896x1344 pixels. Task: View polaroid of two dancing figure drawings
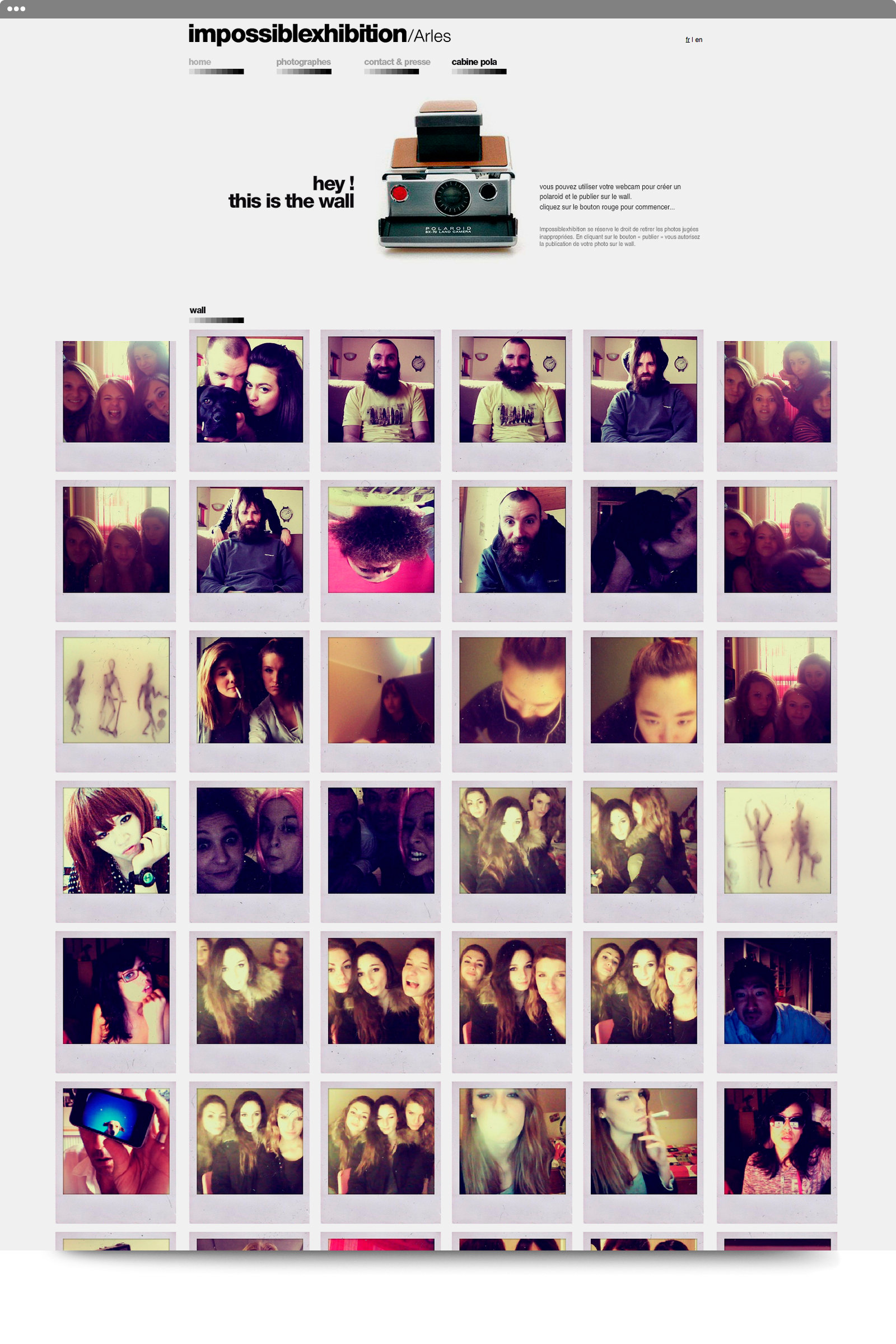777,841
